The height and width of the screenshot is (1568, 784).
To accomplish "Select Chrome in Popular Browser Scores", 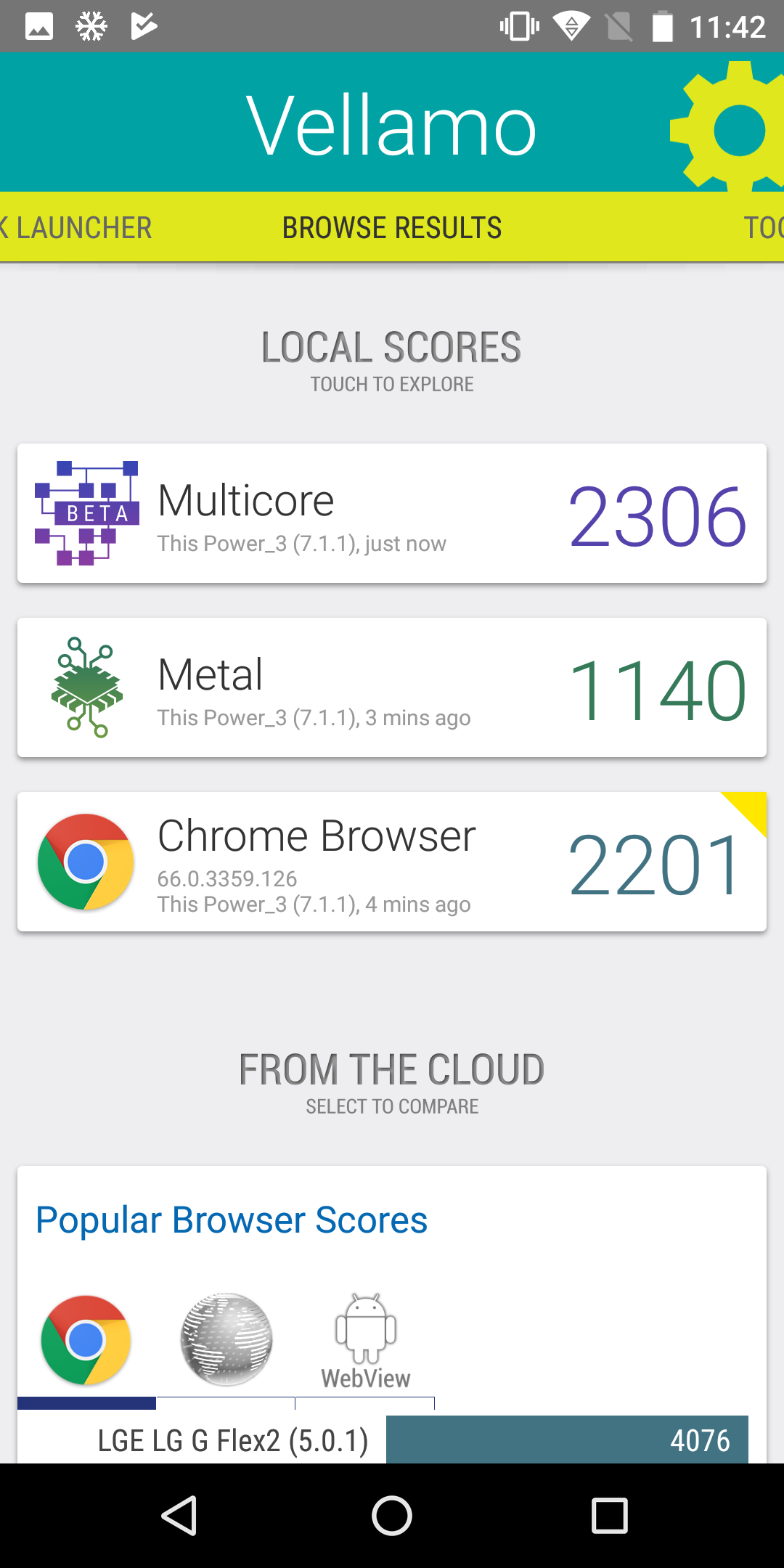I will pos(86,1342).
